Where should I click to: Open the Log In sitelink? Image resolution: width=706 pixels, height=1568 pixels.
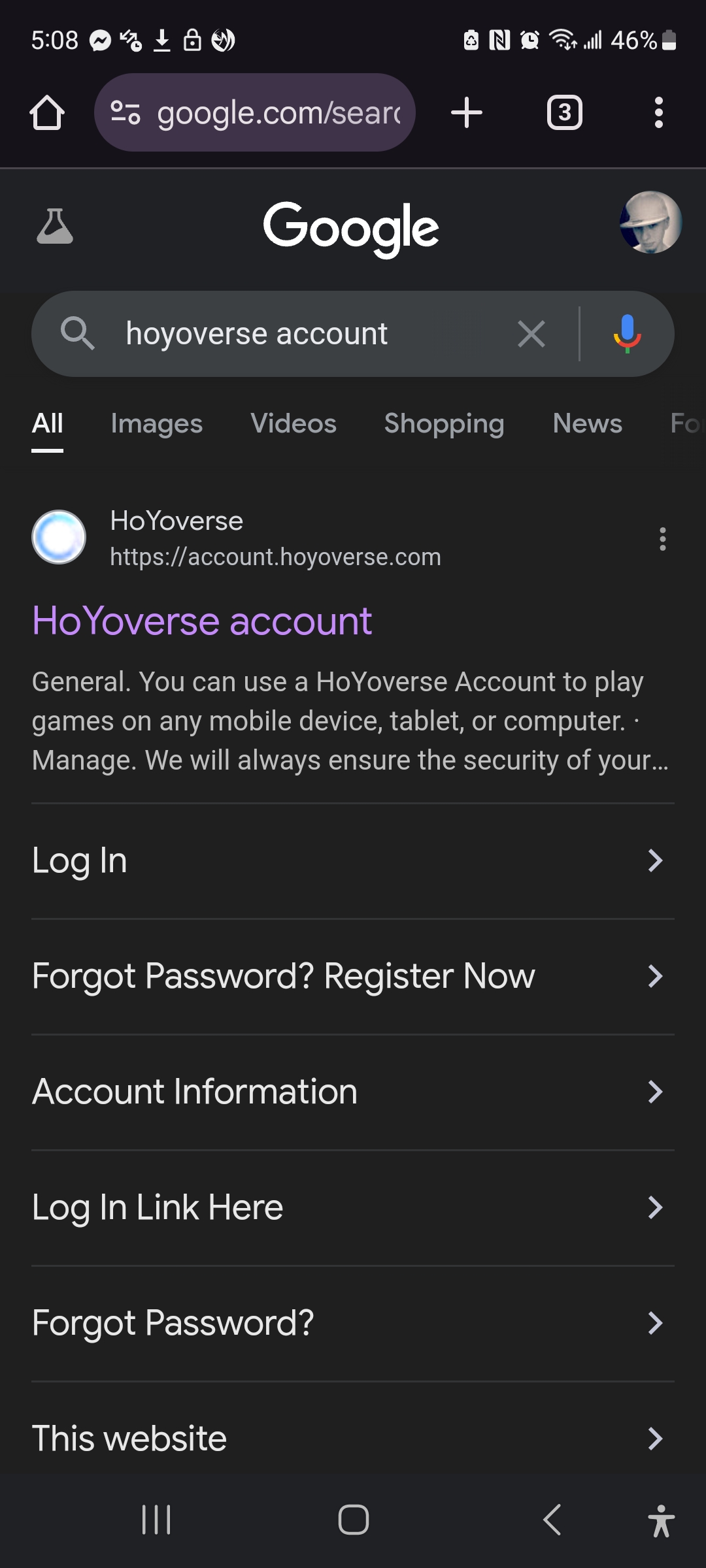(346, 860)
